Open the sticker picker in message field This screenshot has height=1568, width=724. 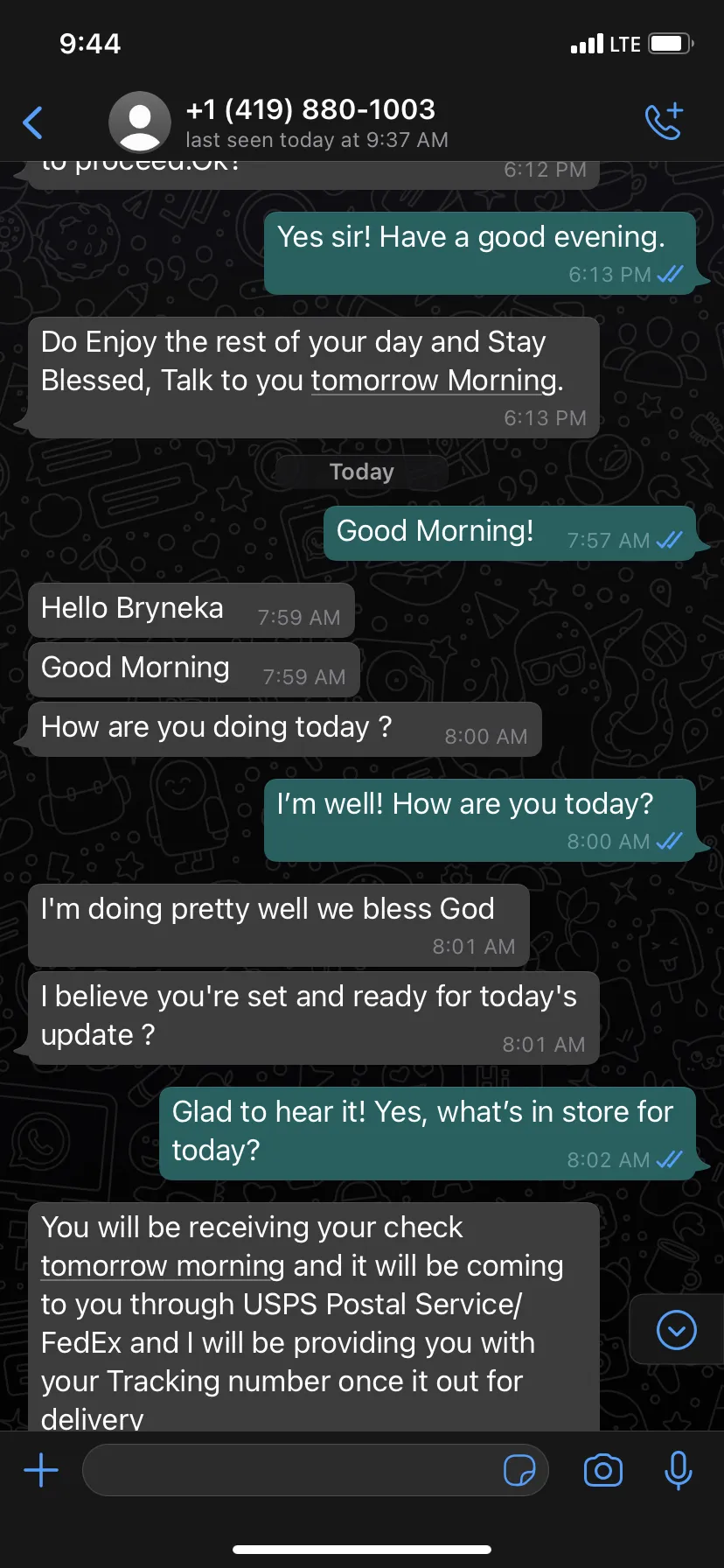click(x=519, y=1470)
